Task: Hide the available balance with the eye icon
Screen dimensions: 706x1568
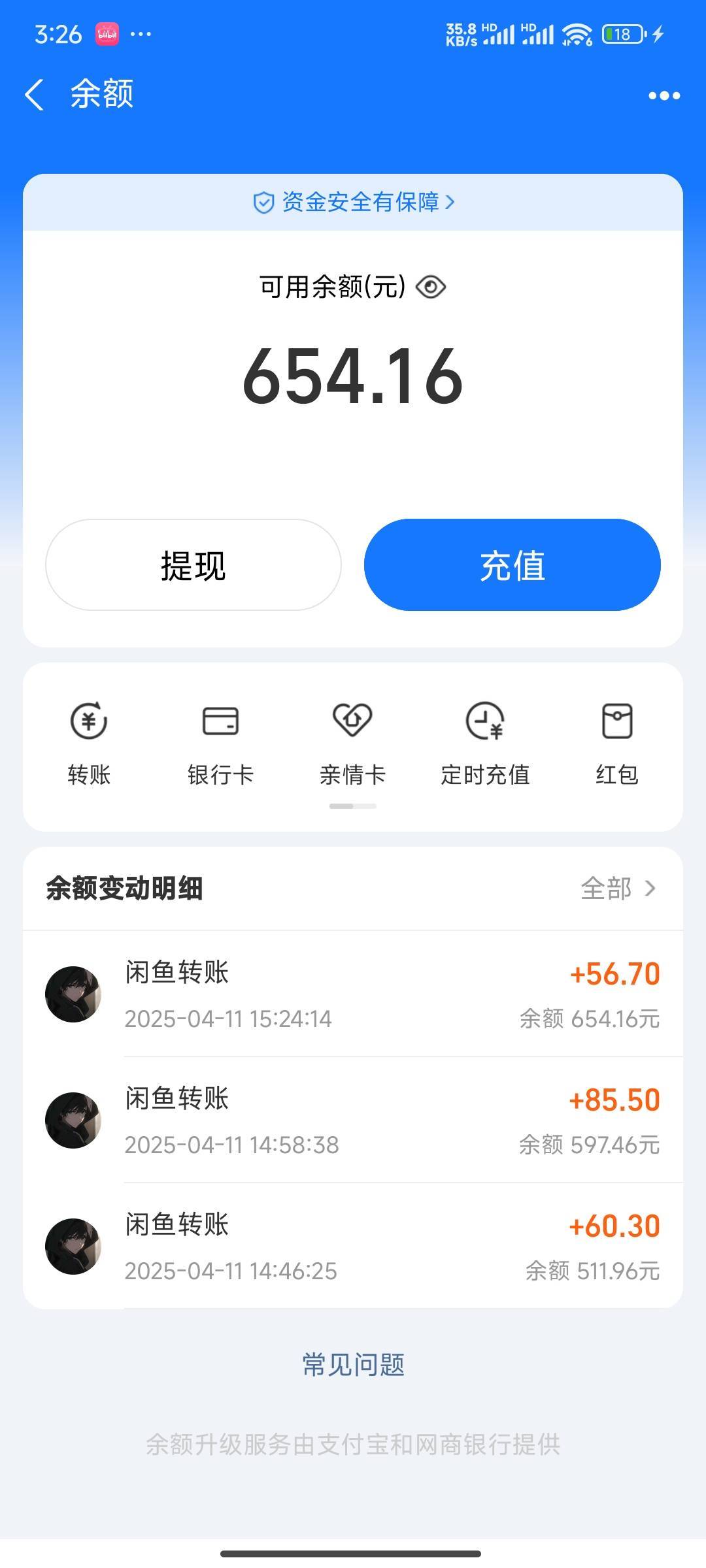Action: point(431,287)
